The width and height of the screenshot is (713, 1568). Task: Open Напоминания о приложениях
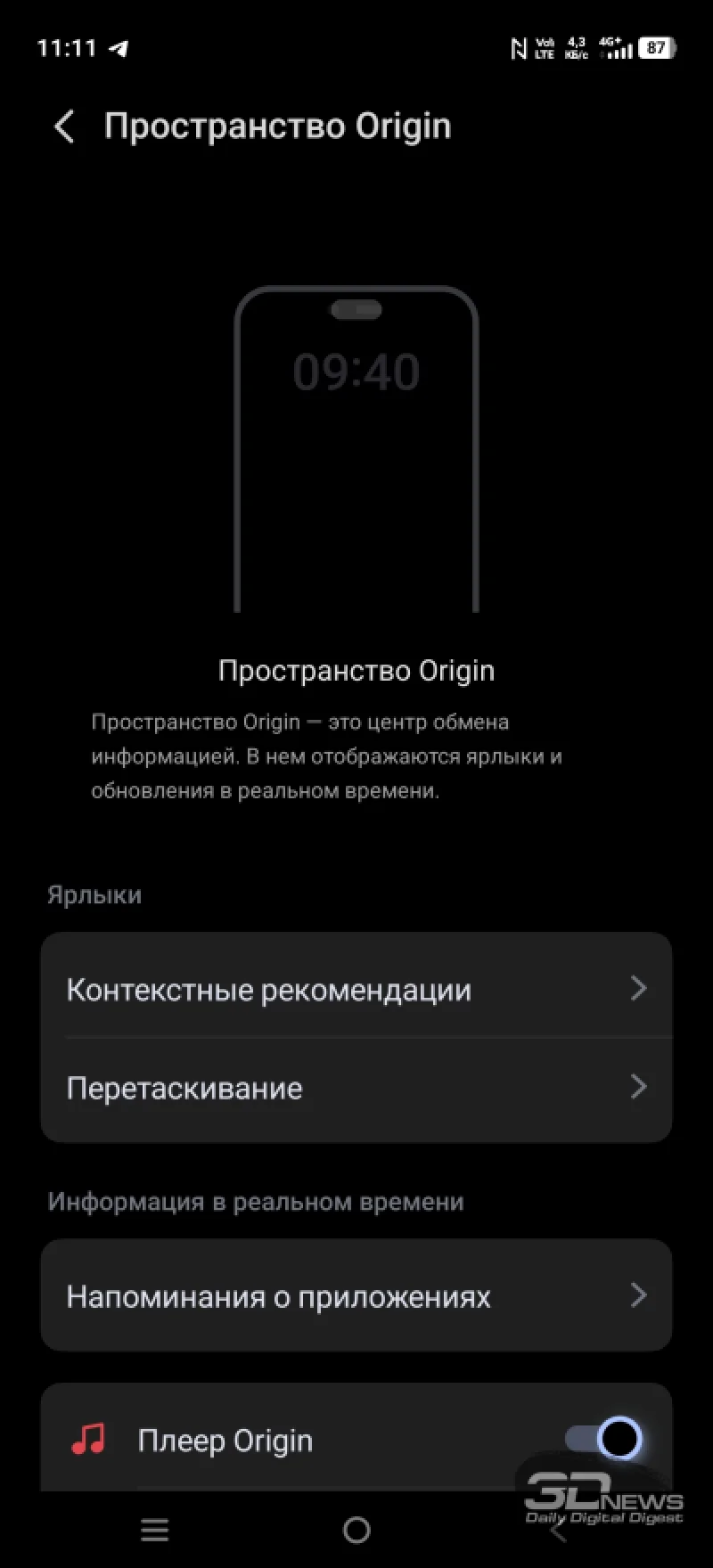(356, 1295)
